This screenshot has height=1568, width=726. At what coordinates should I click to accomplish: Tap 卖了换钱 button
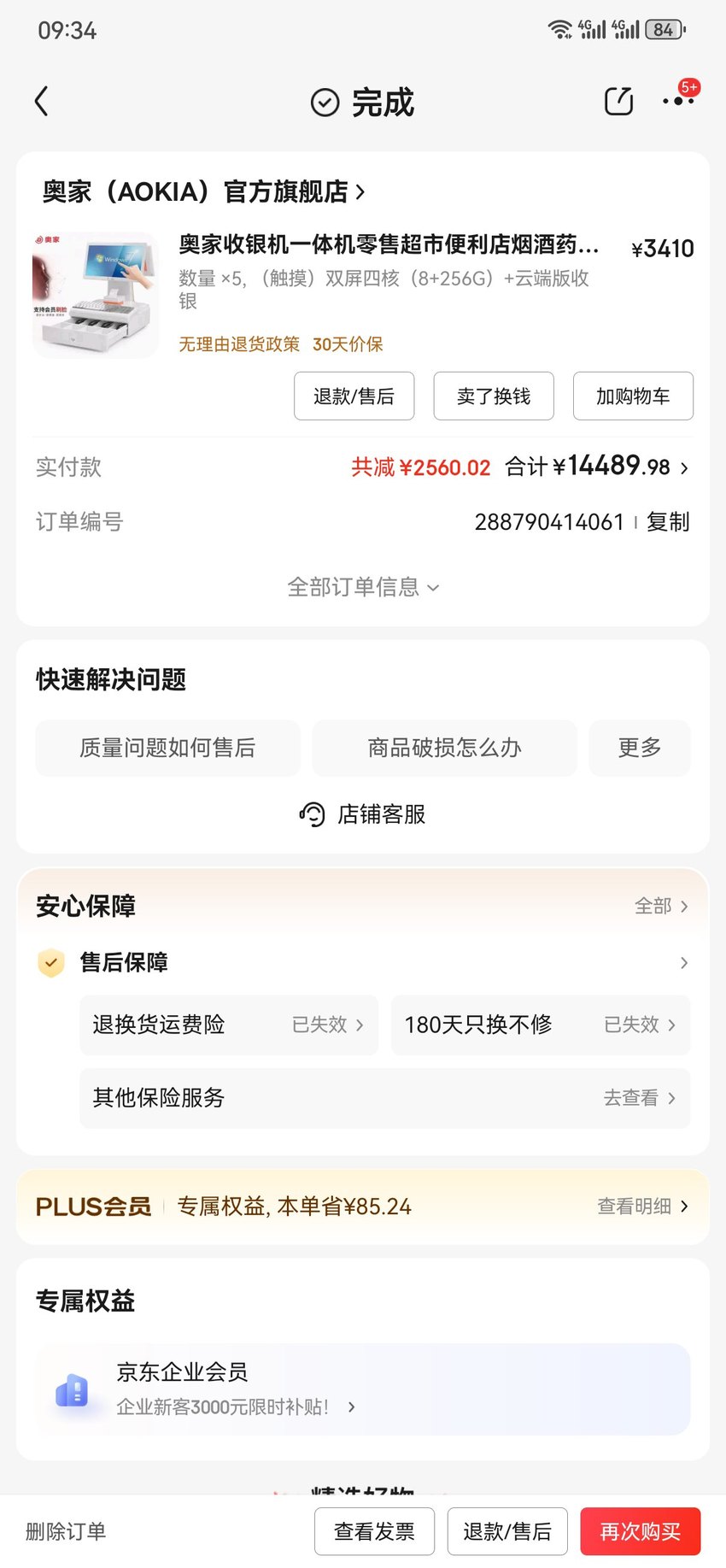tap(494, 396)
